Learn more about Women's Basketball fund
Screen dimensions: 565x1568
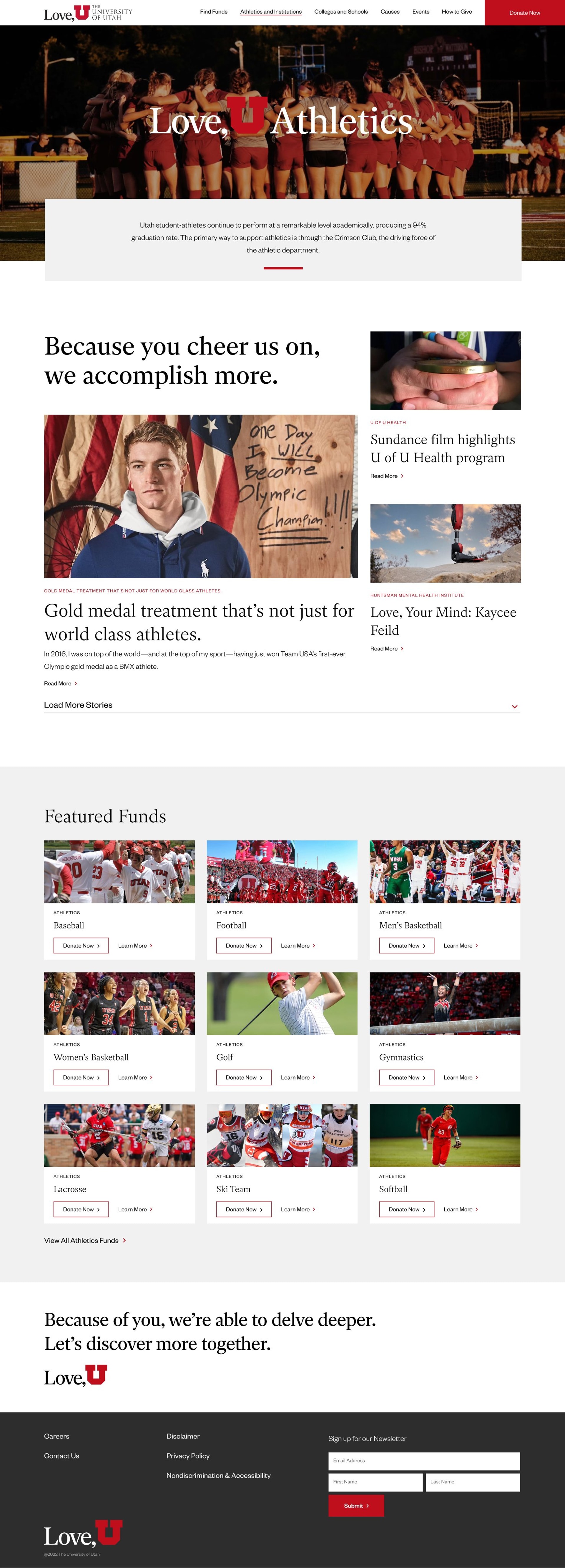coord(135,1077)
